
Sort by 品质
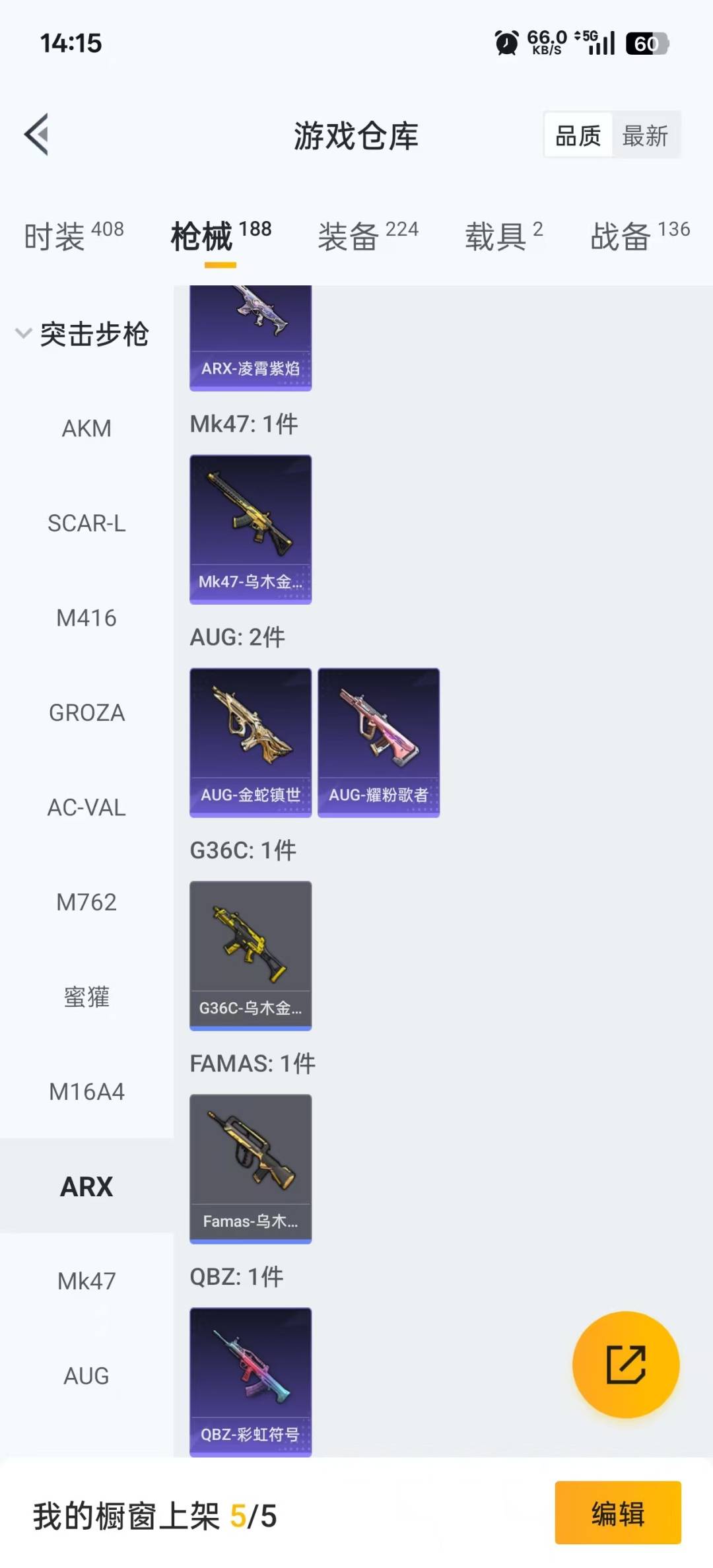pos(578,136)
